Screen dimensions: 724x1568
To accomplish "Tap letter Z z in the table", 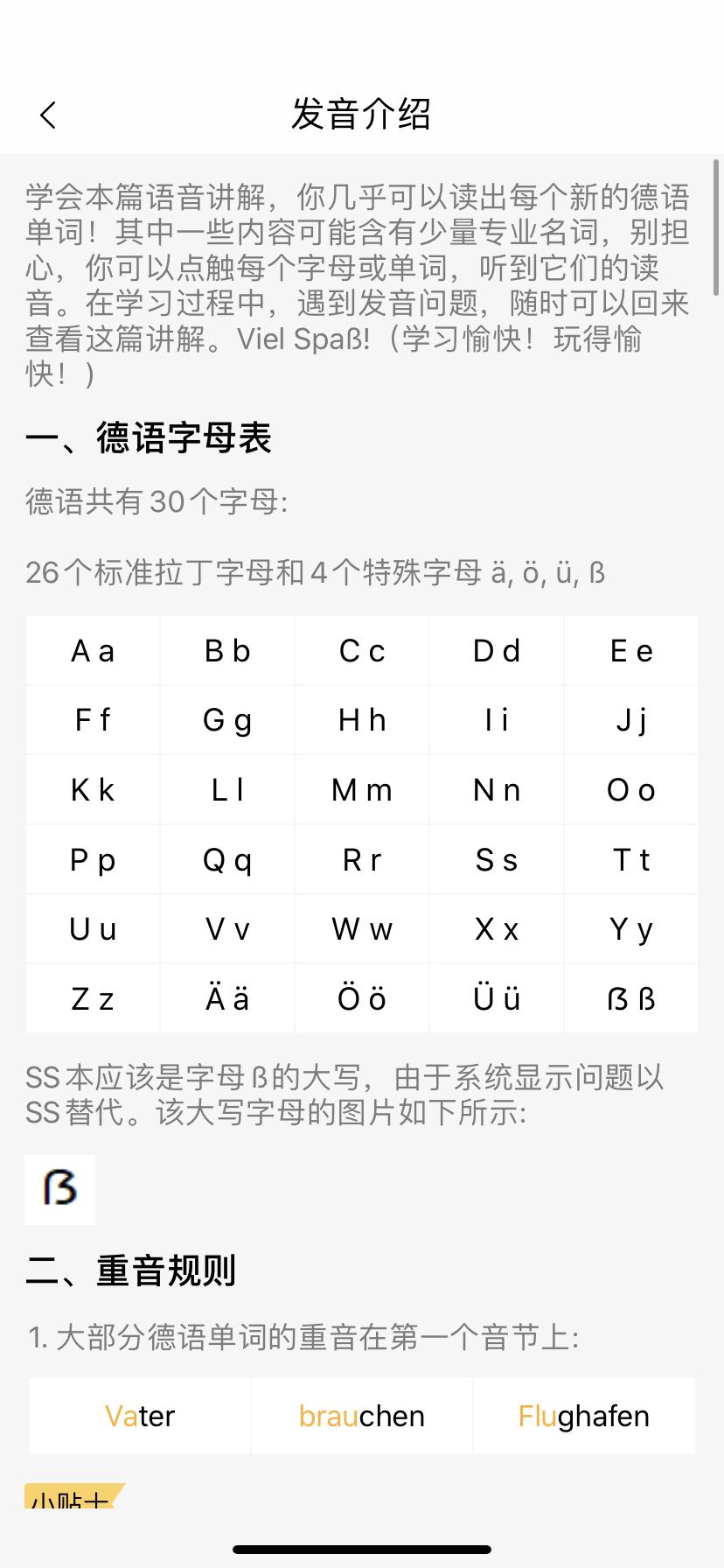I will [x=92, y=998].
